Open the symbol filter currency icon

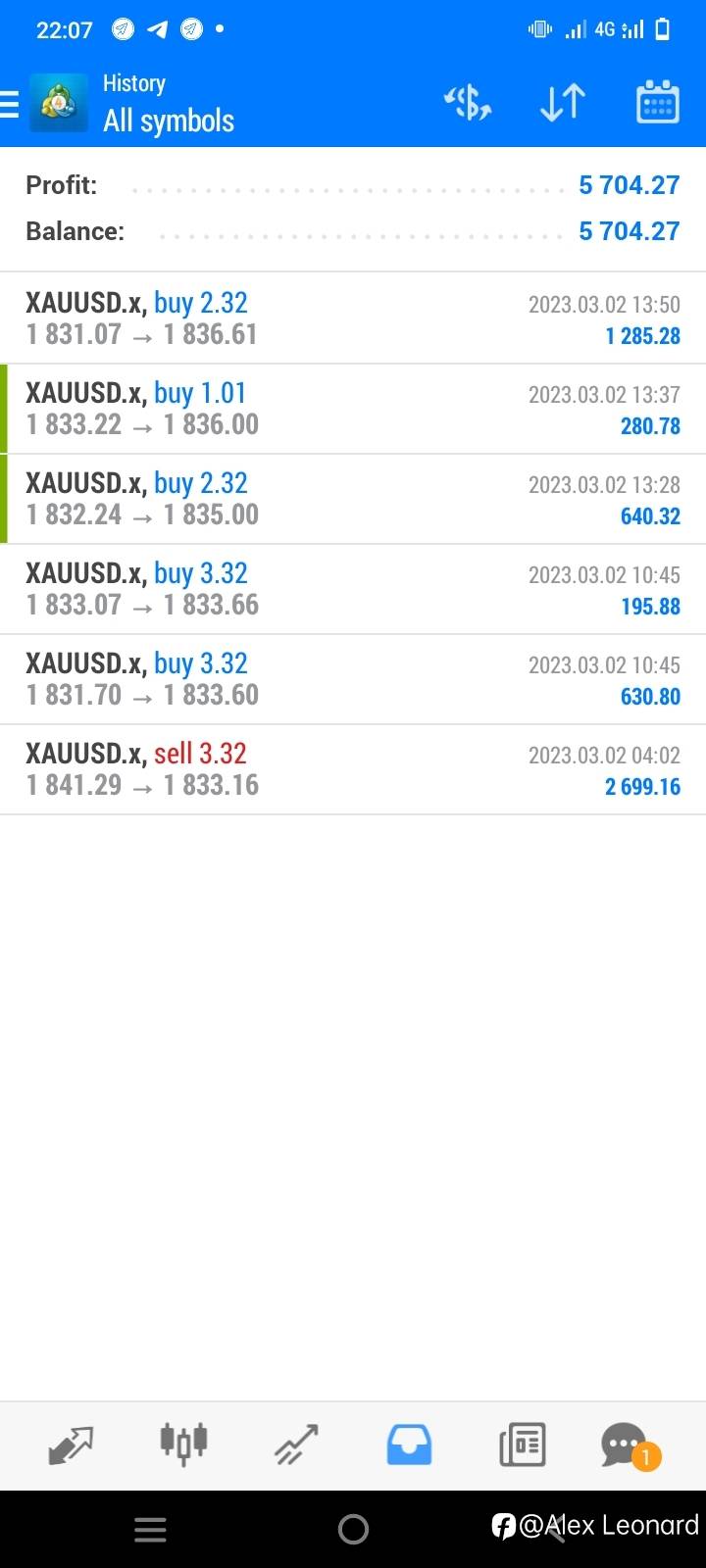pyautogui.click(x=468, y=103)
